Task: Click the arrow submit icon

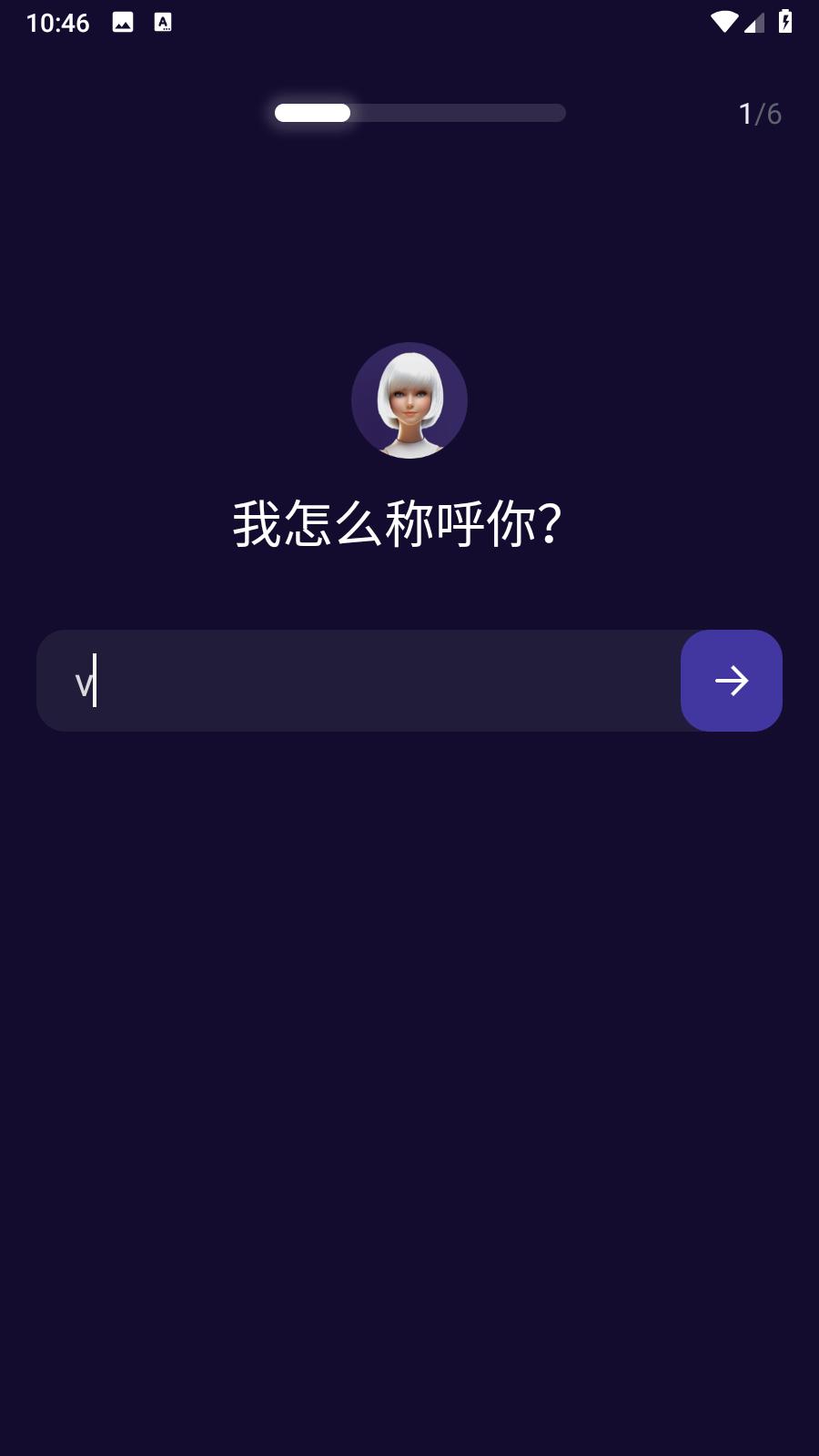Action: click(x=732, y=680)
